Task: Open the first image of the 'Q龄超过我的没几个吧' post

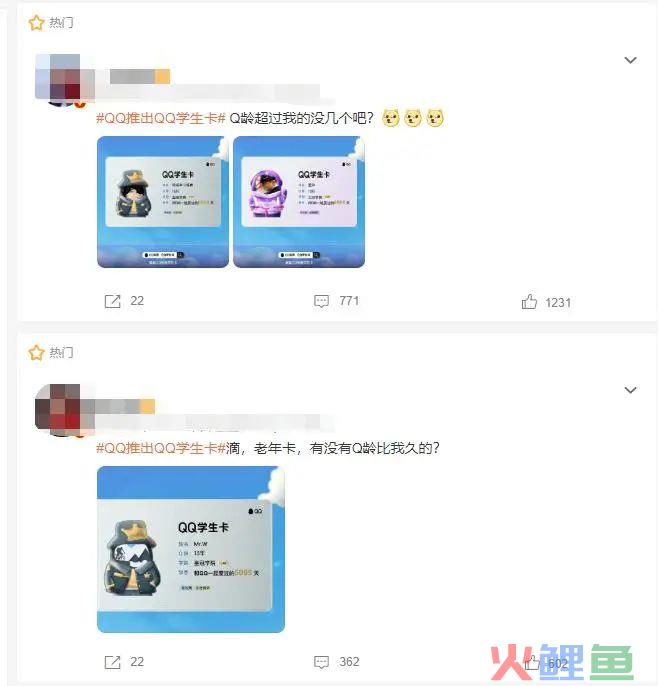Action: [x=163, y=202]
